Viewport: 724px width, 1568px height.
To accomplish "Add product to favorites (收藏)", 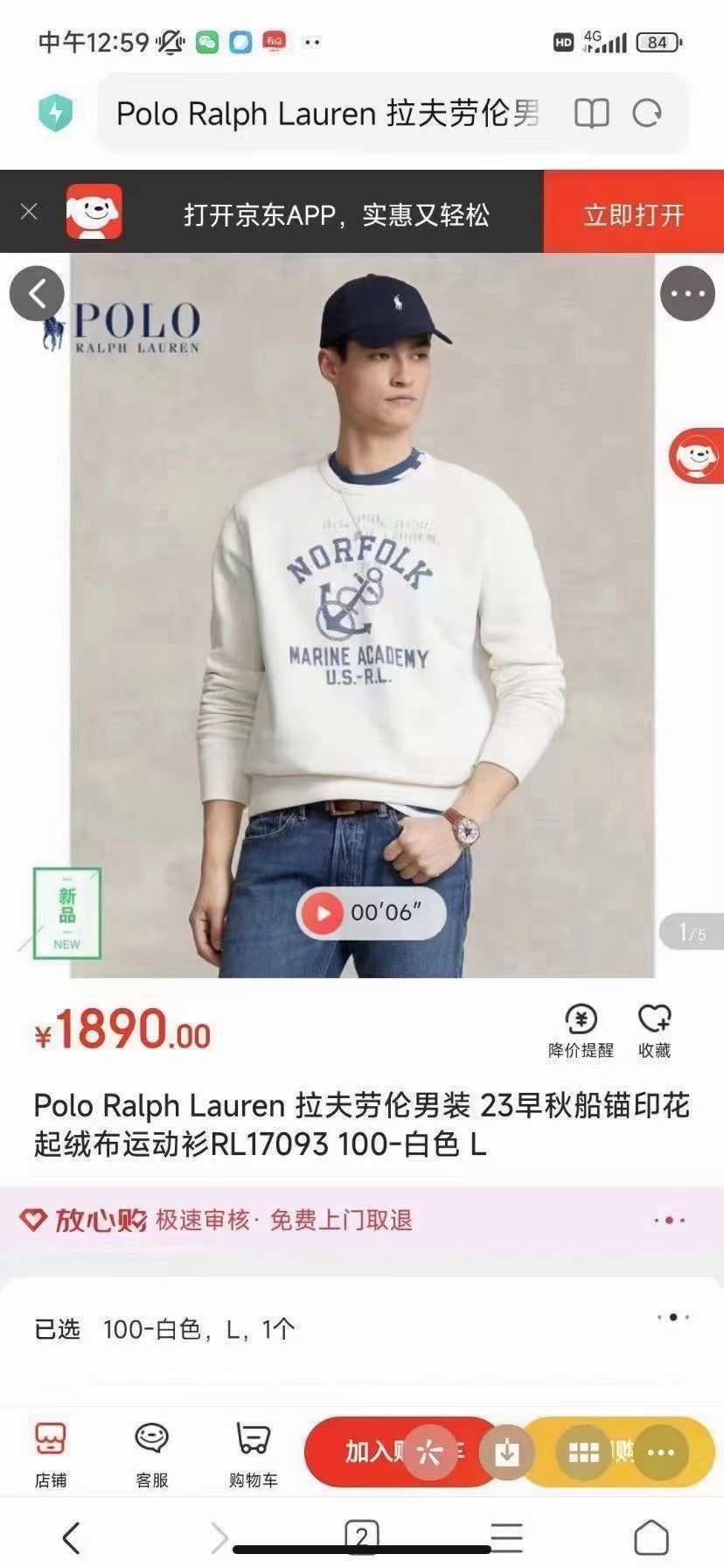I will (654, 1031).
